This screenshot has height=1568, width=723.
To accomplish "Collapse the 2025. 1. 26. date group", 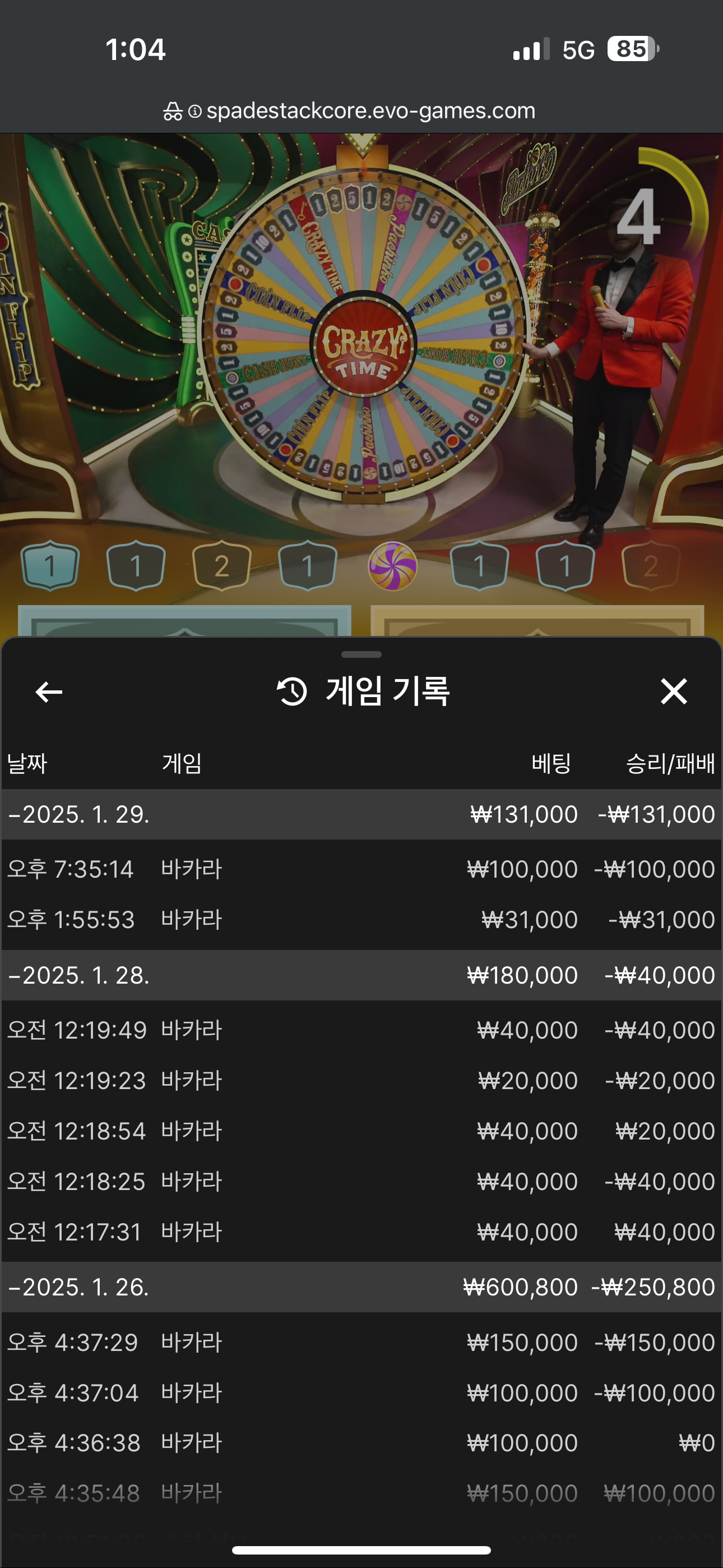I will coord(79,1287).
